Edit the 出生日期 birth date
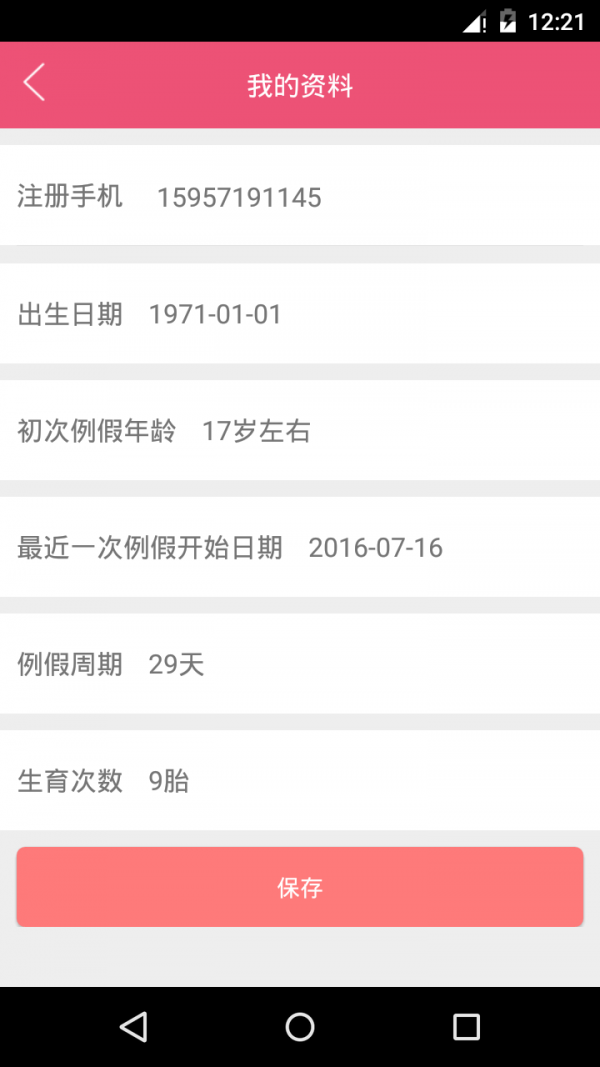 (x=300, y=314)
